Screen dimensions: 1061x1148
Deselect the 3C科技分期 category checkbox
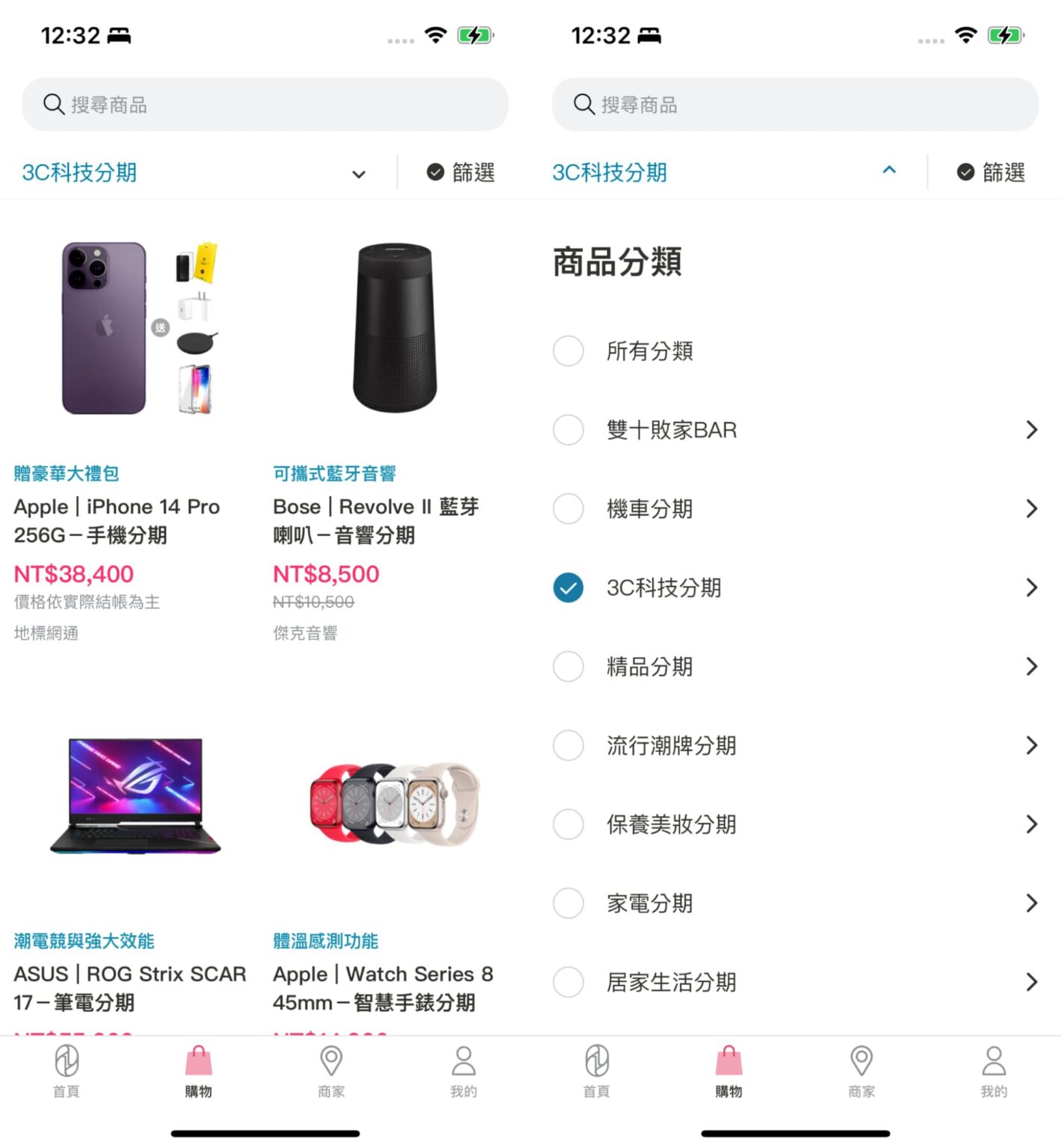point(569,588)
